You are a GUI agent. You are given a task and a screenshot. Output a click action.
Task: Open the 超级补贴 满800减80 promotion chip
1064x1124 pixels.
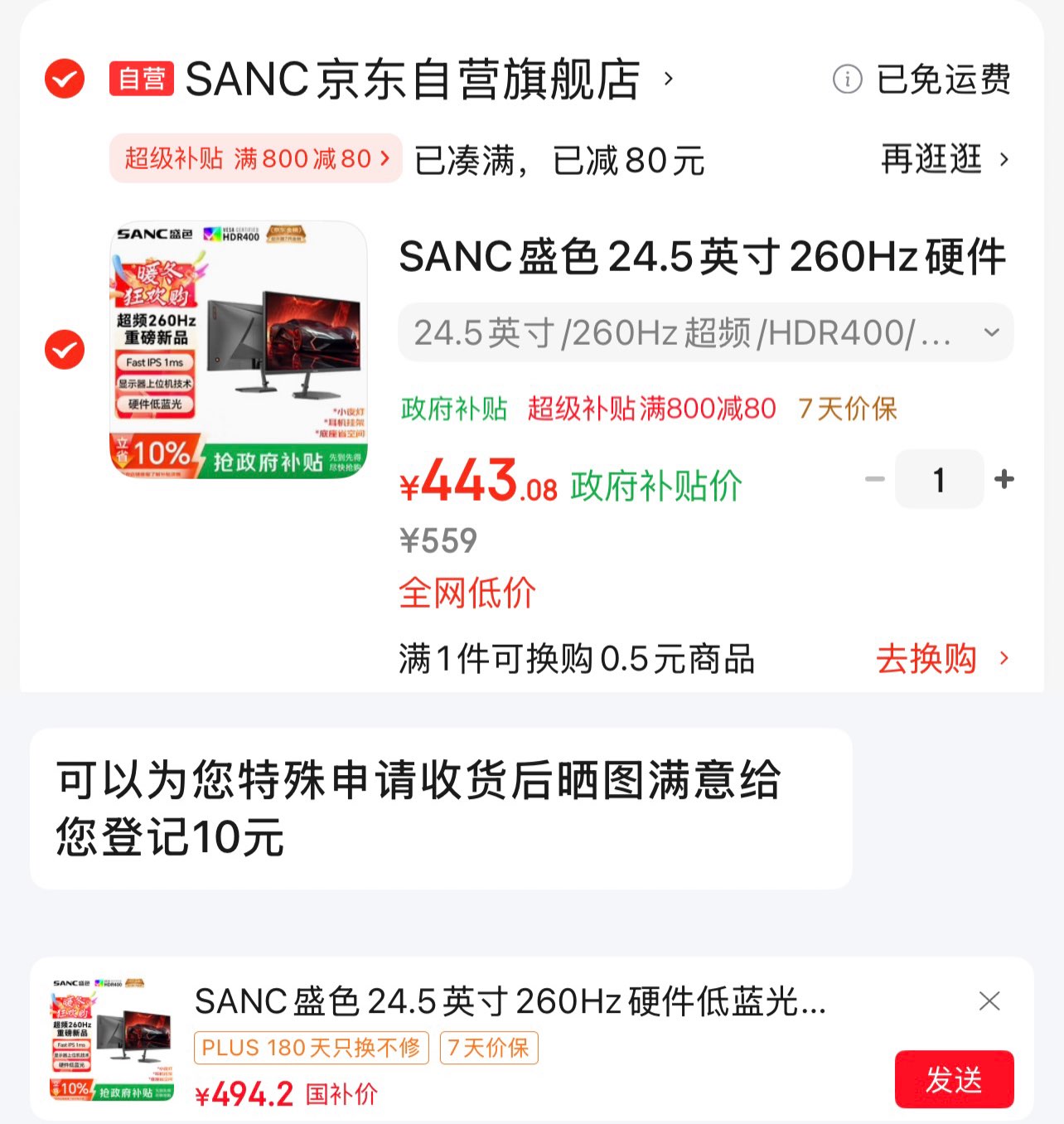pyautogui.click(x=255, y=157)
